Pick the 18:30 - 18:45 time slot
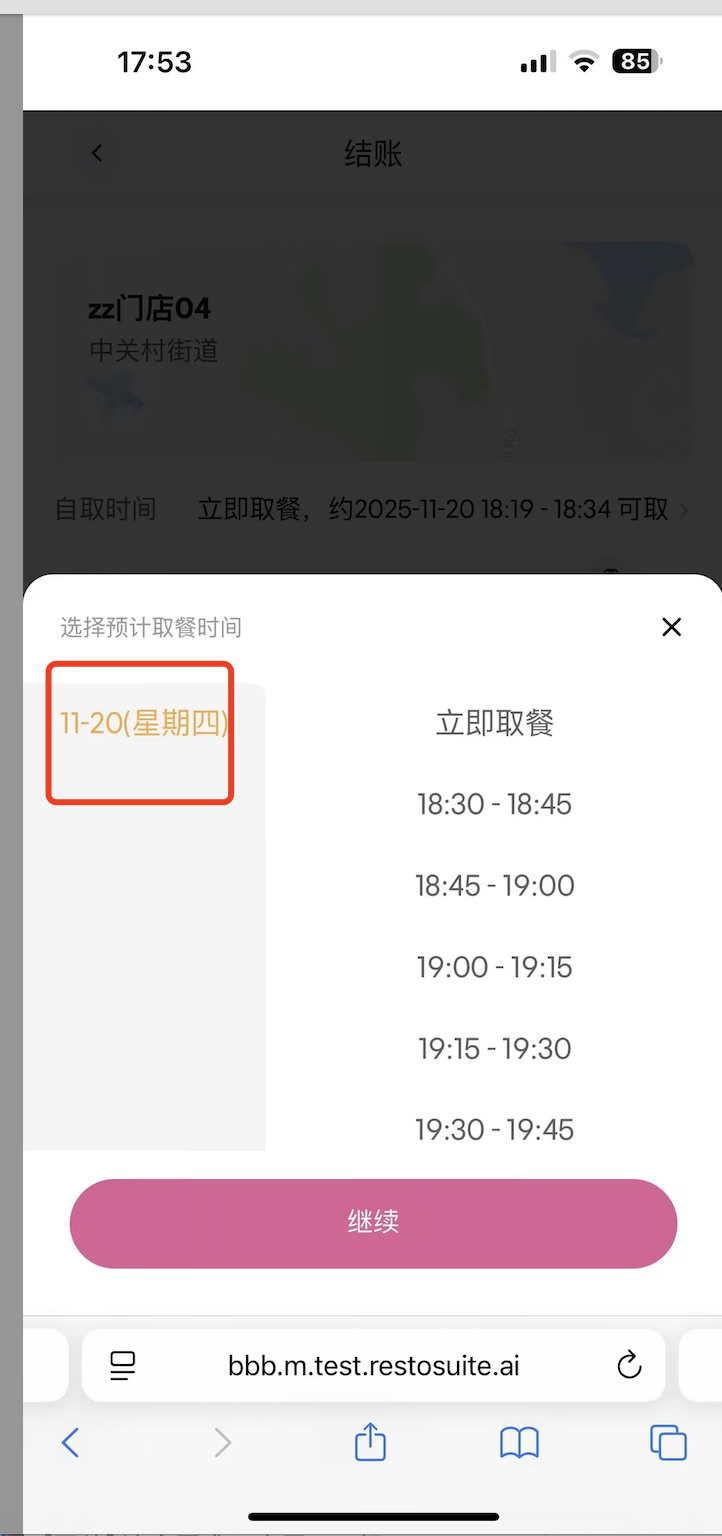This screenshot has height=1536, width=722. 494,804
